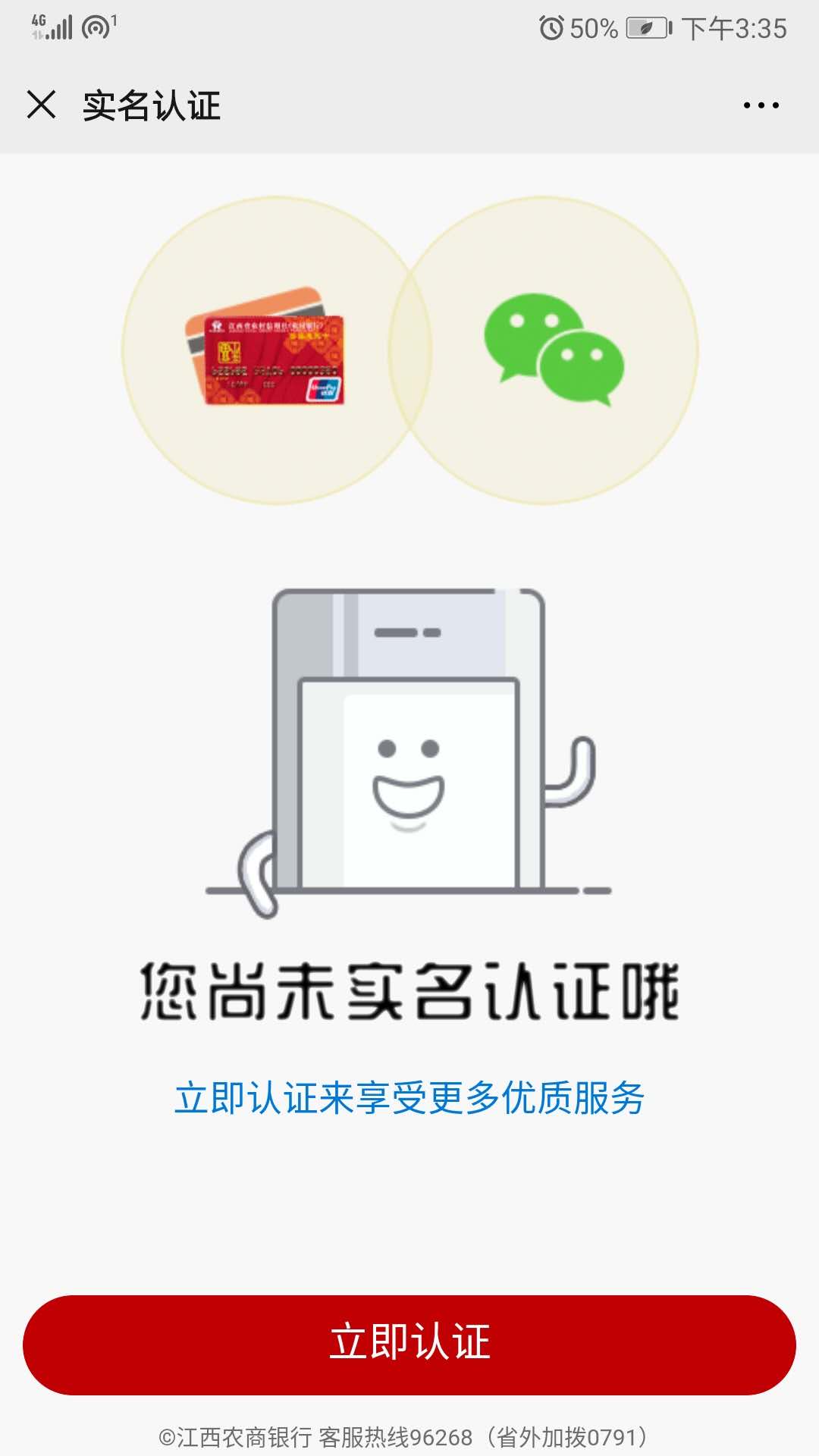Close the 实名认证 page
The height and width of the screenshot is (1456, 819).
(x=42, y=105)
